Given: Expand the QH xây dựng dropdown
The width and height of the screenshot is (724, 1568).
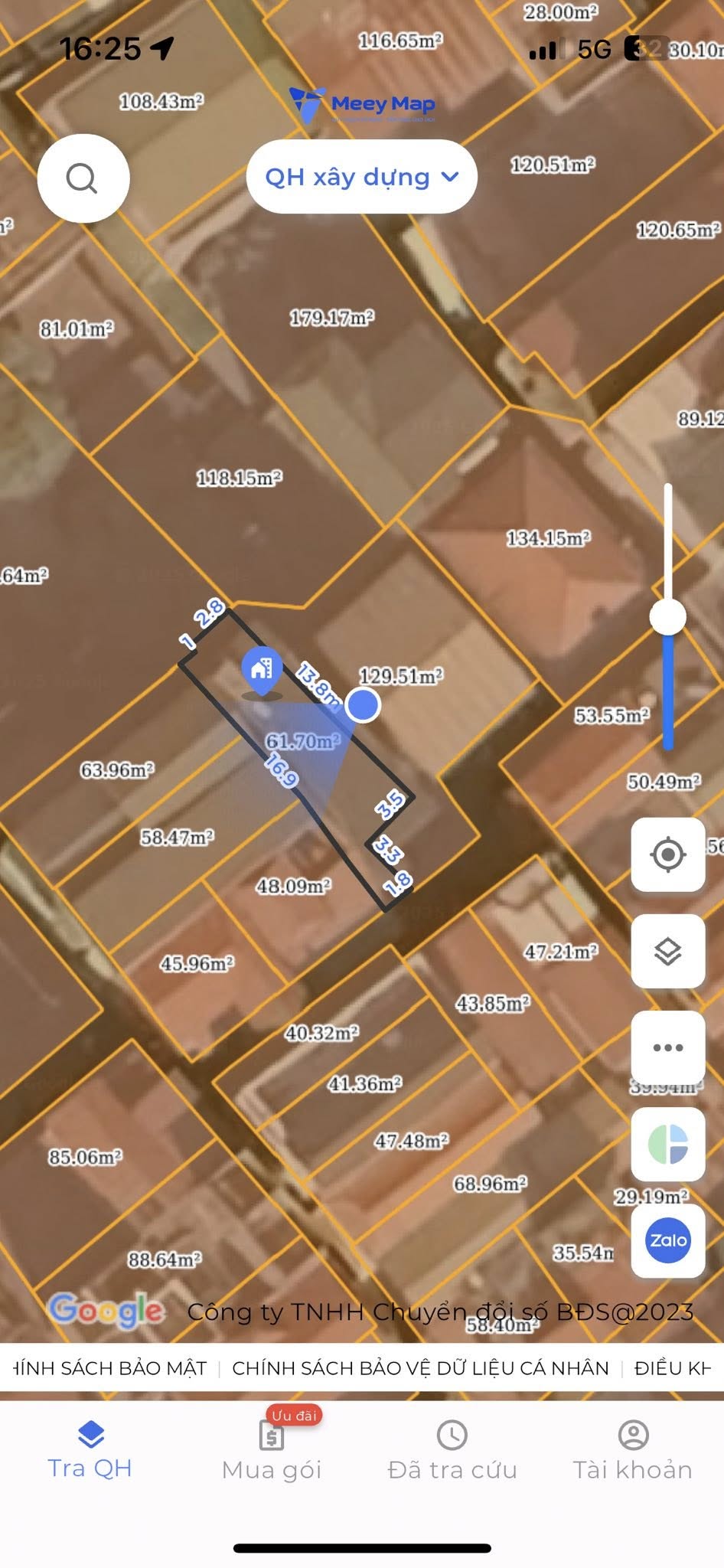Looking at the screenshot, I should click(361, 178).
